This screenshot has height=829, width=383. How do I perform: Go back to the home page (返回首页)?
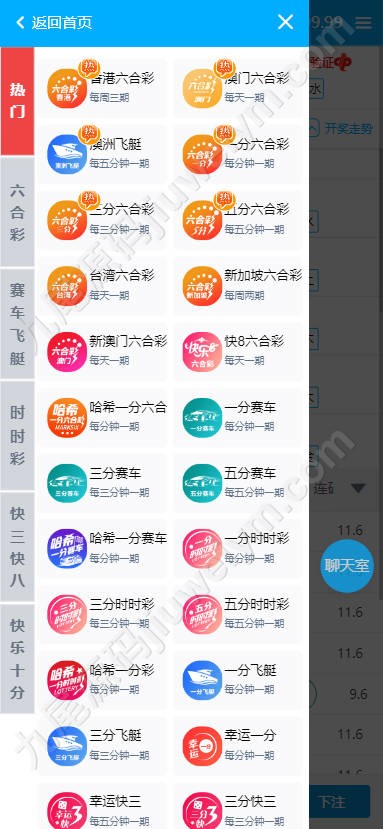point(54,22)
